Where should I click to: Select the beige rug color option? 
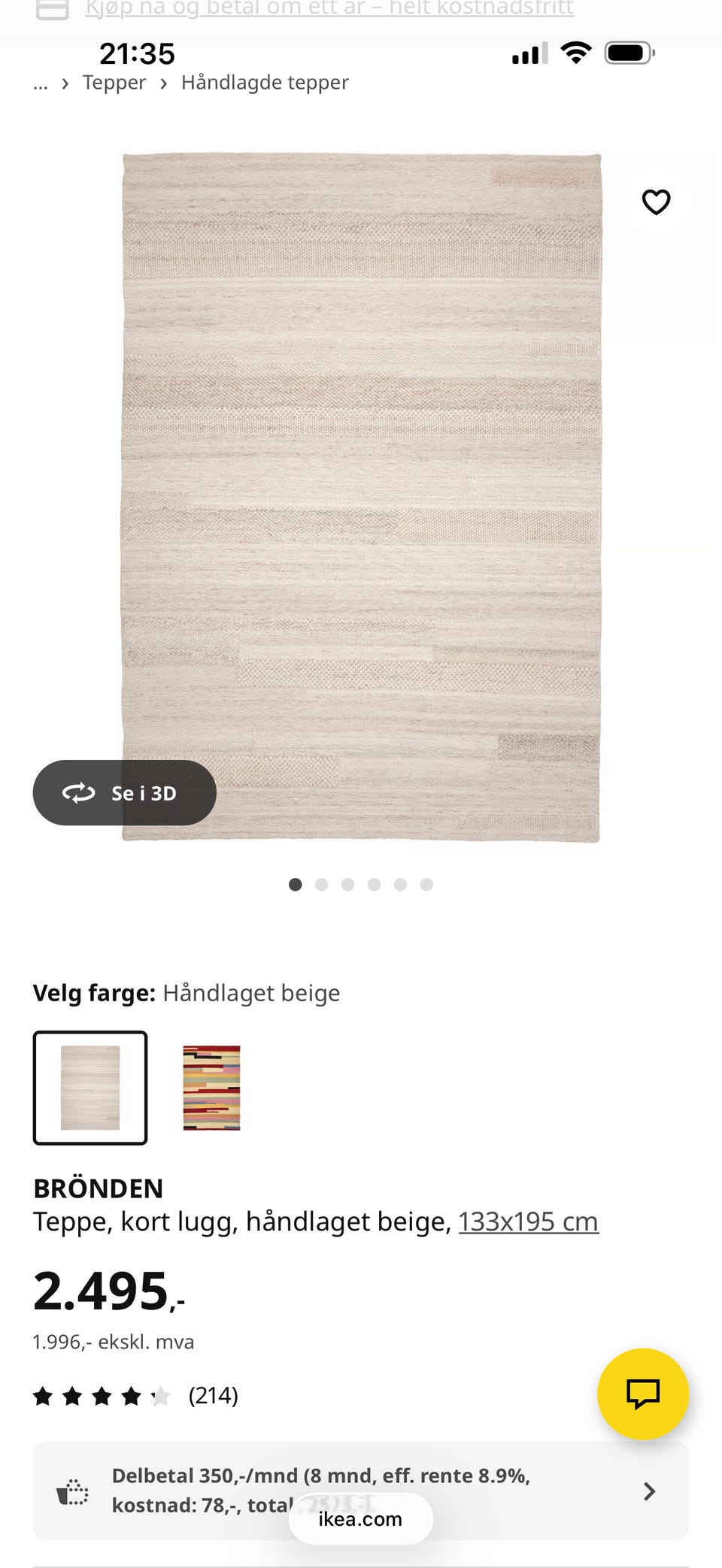(89, 1088)
